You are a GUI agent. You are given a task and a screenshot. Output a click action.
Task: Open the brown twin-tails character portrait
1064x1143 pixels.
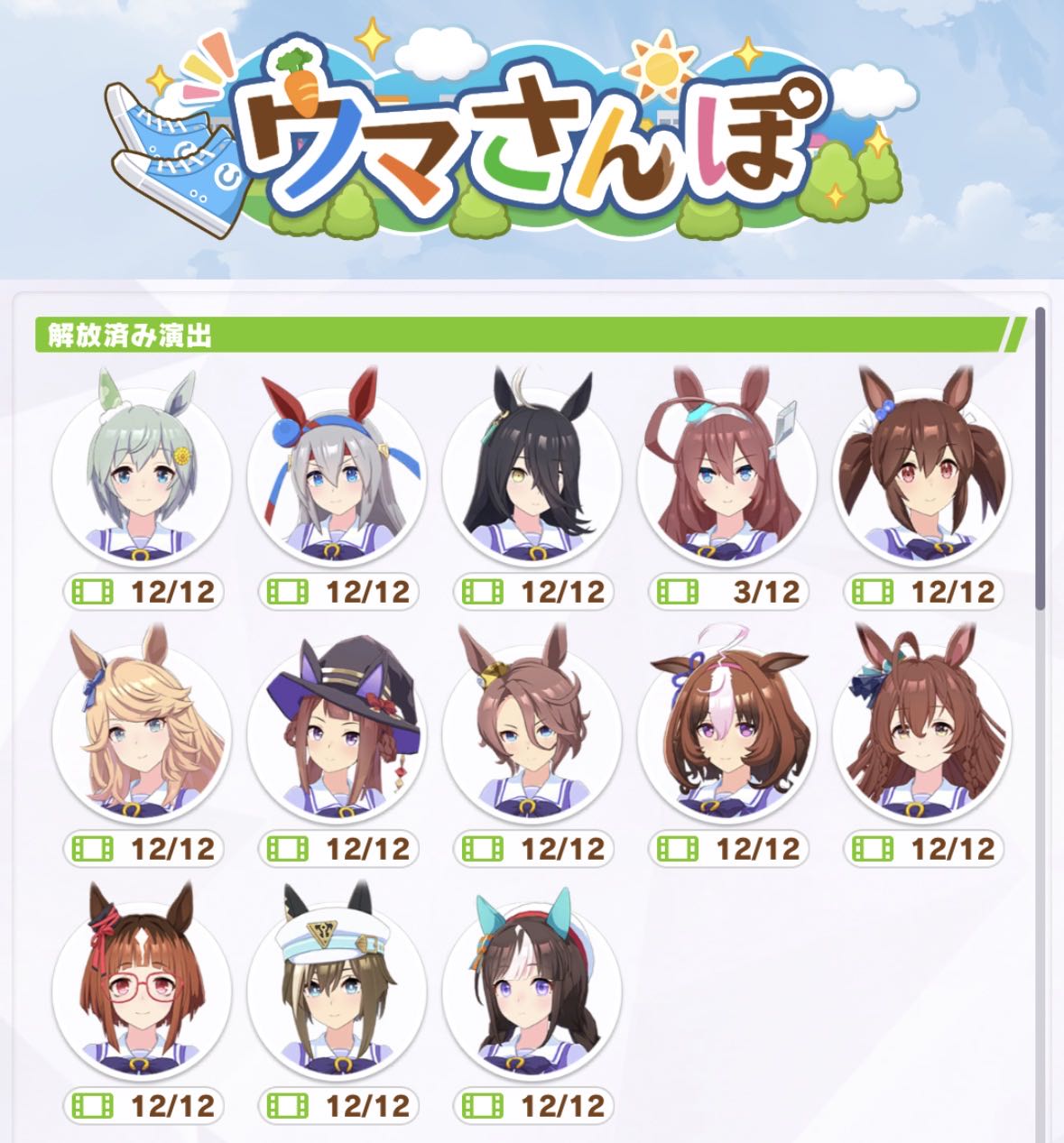click(x=922, y=478)
